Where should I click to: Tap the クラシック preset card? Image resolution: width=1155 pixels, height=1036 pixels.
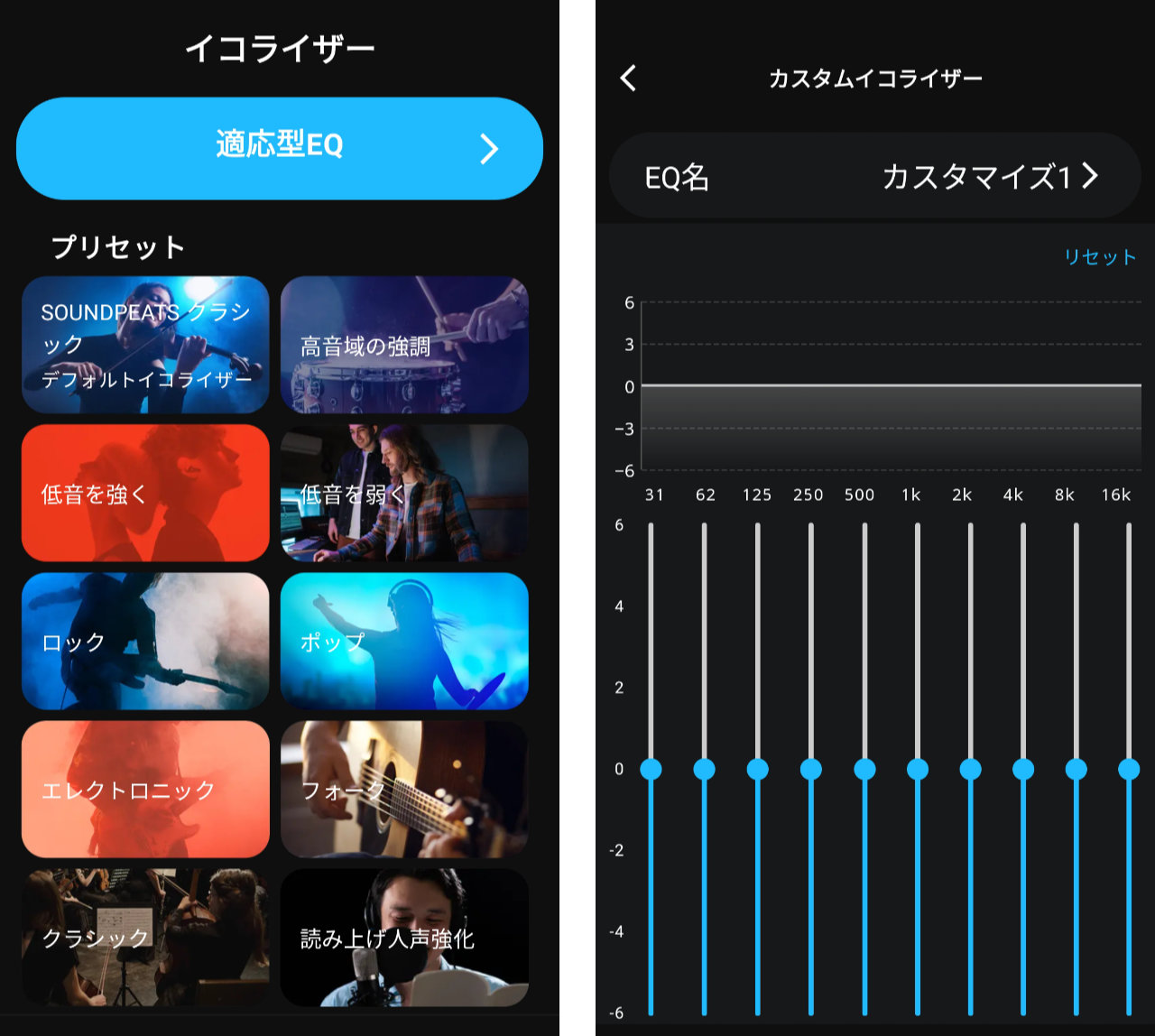[x=145, y=937]
